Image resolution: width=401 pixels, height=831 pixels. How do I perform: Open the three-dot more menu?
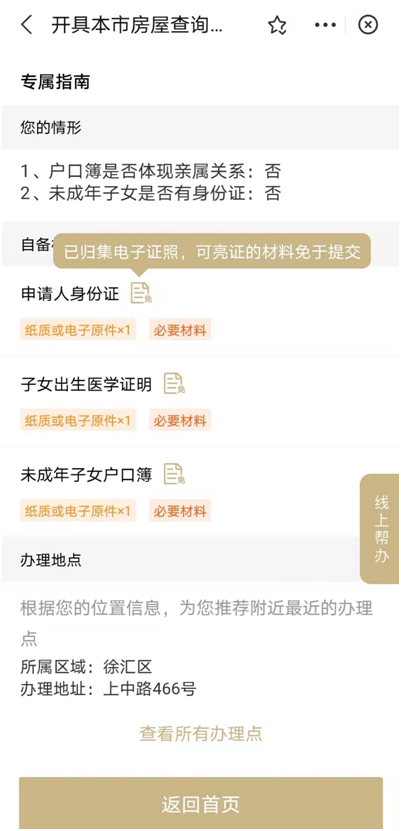click(x=325, y=25)
